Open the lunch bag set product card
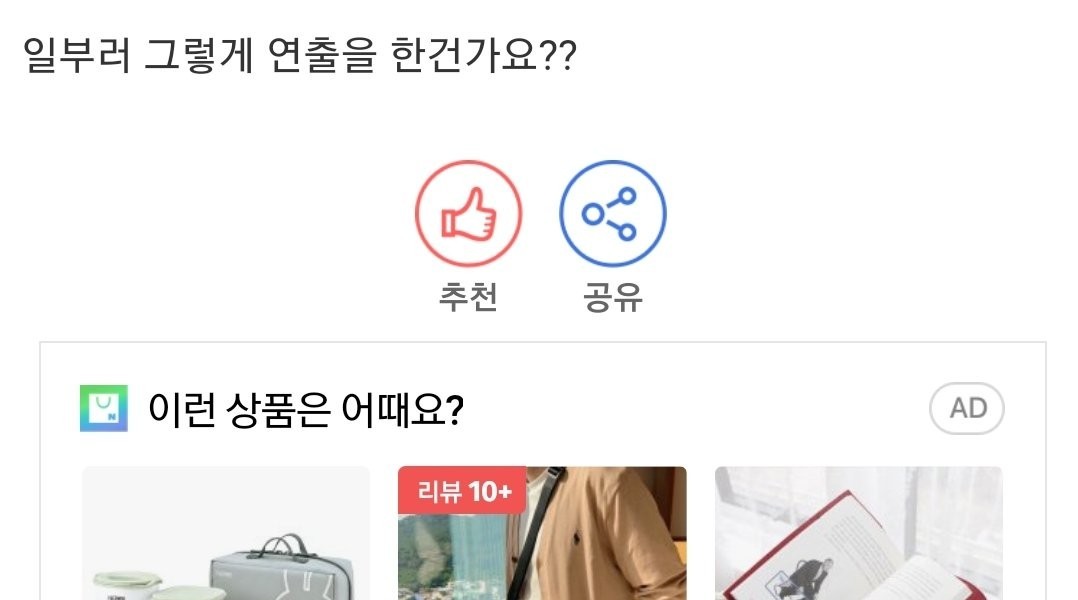Viewport: 1078px width, 600px height. click(x=226, y=535)
